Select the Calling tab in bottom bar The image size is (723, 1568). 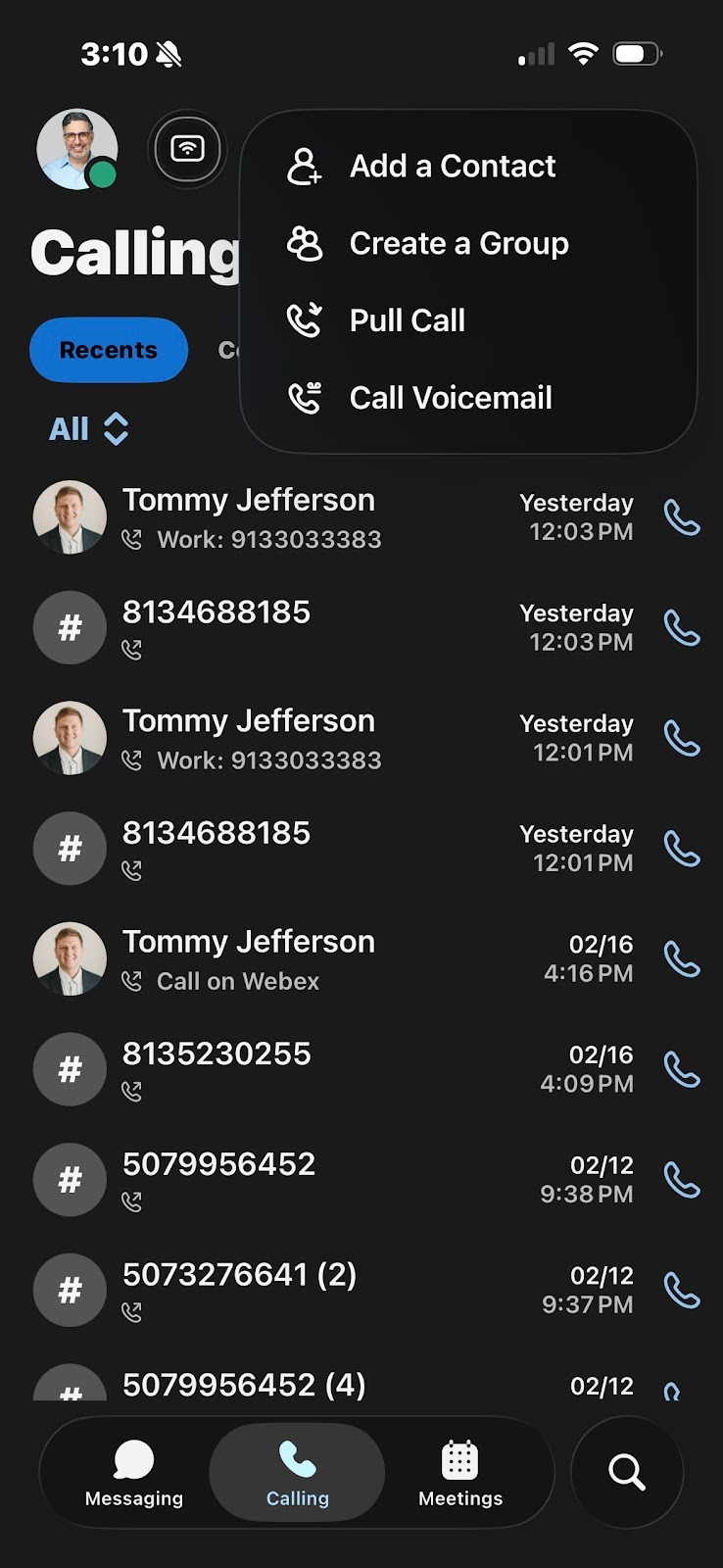click(x=298, y=1473)
